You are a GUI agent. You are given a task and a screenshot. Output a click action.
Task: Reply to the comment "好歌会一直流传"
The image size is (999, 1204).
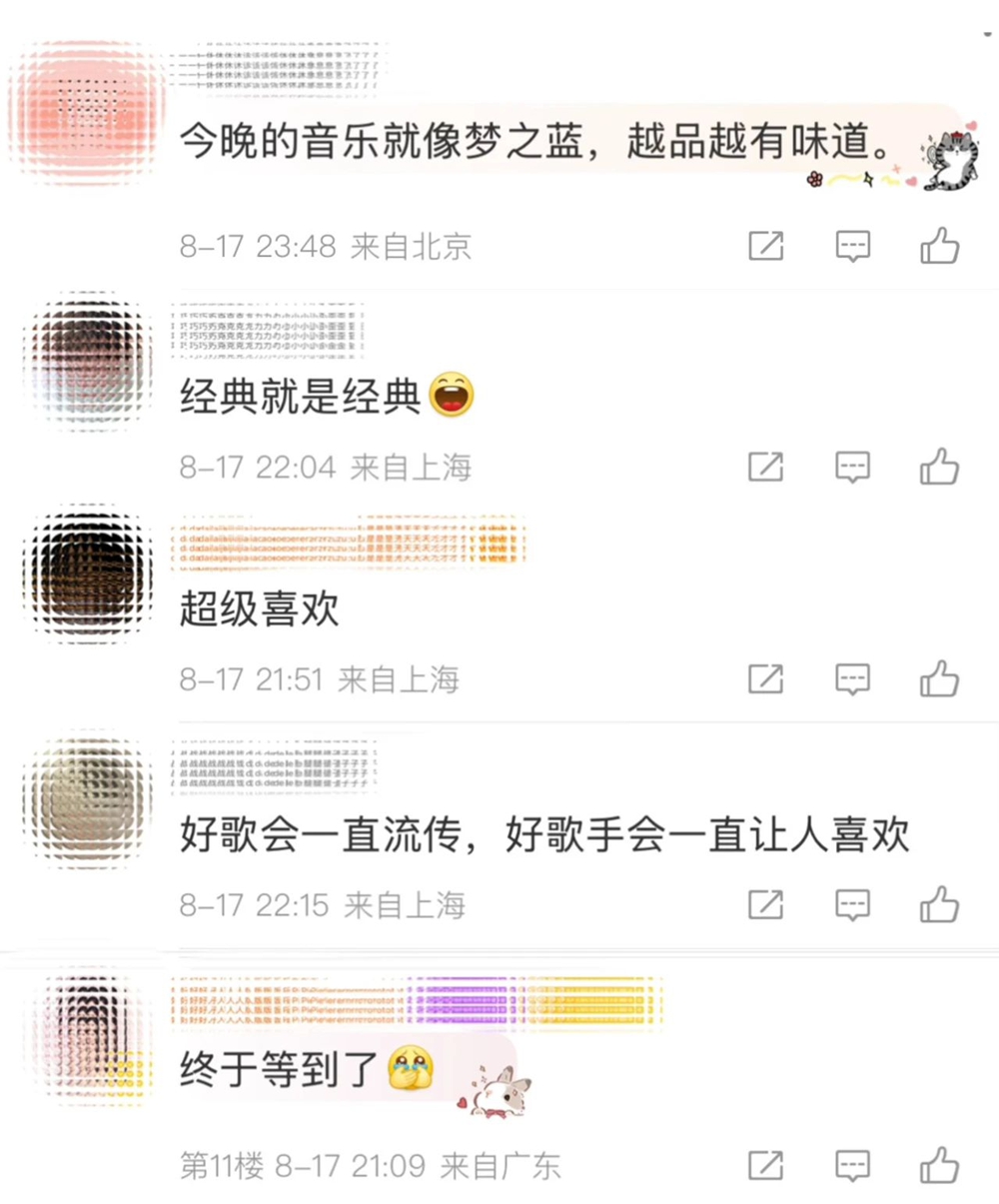pyautogui.click(x=852, y=905)
